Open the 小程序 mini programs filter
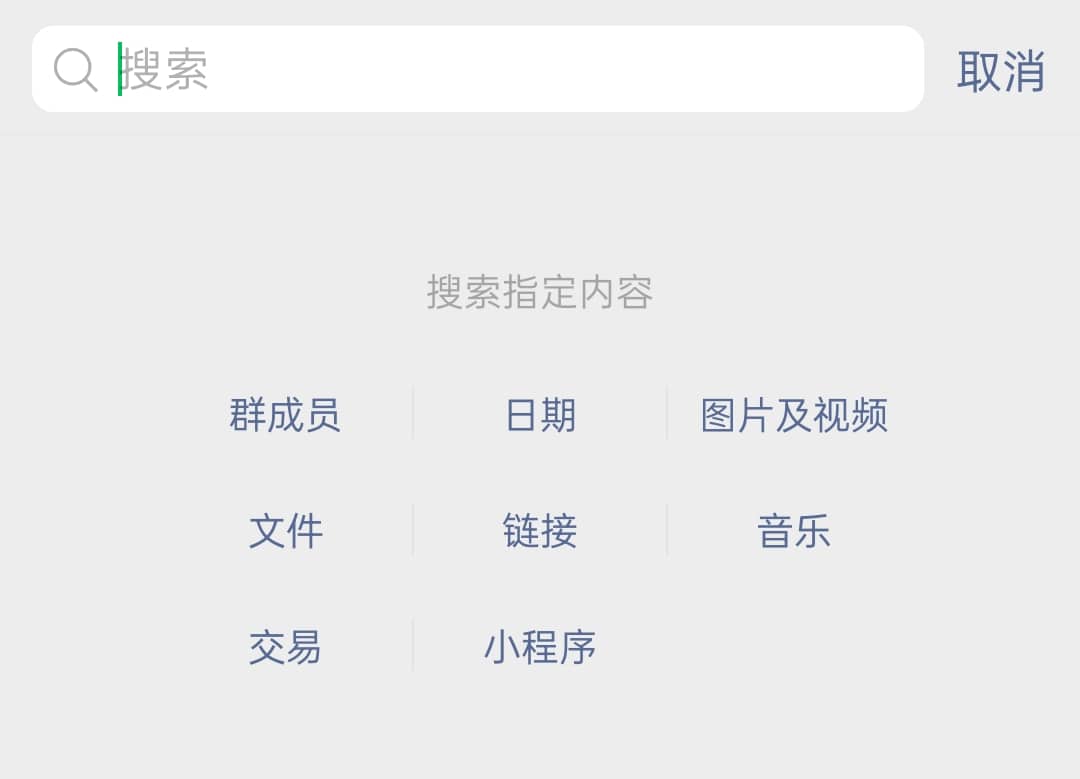 pos(540,647)
